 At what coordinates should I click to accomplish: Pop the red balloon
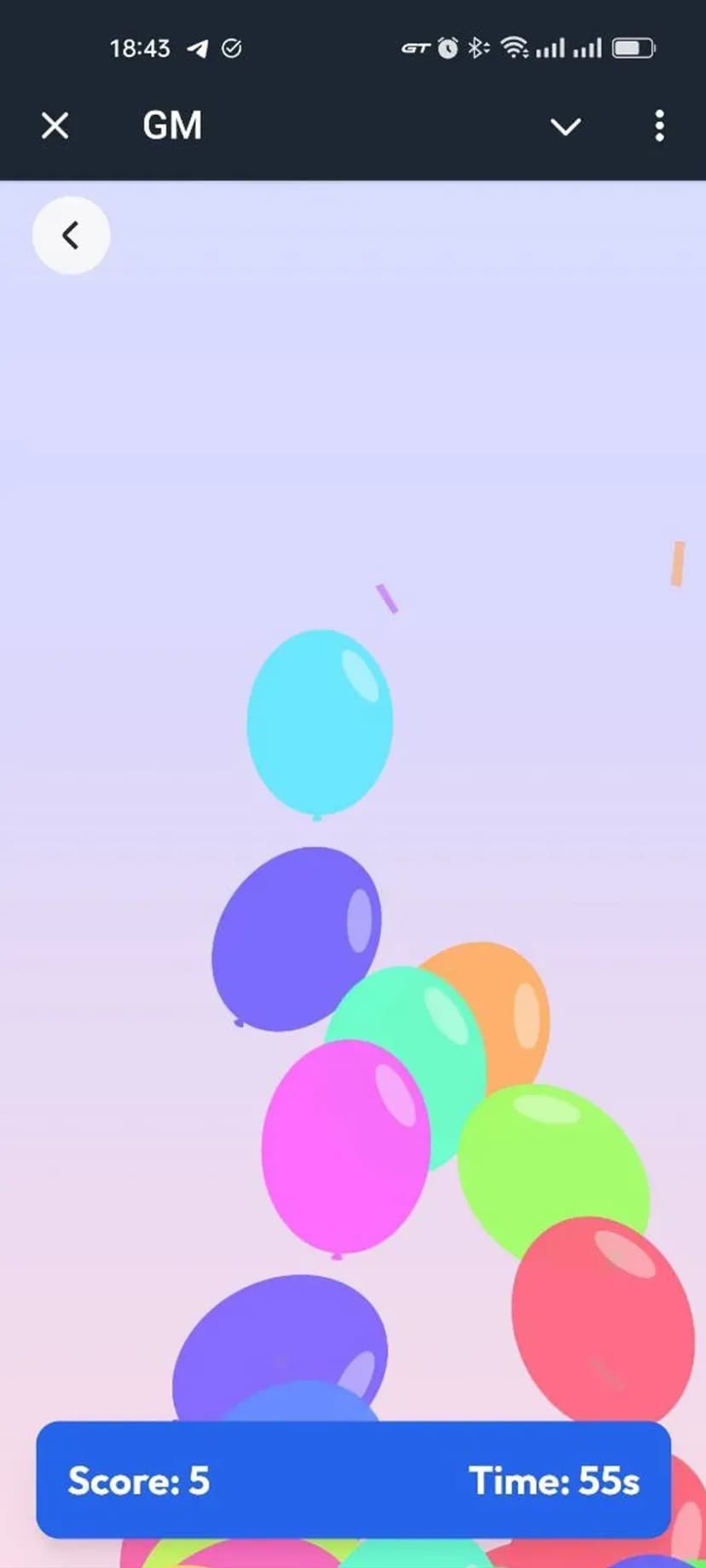[x=601, y=1321]
